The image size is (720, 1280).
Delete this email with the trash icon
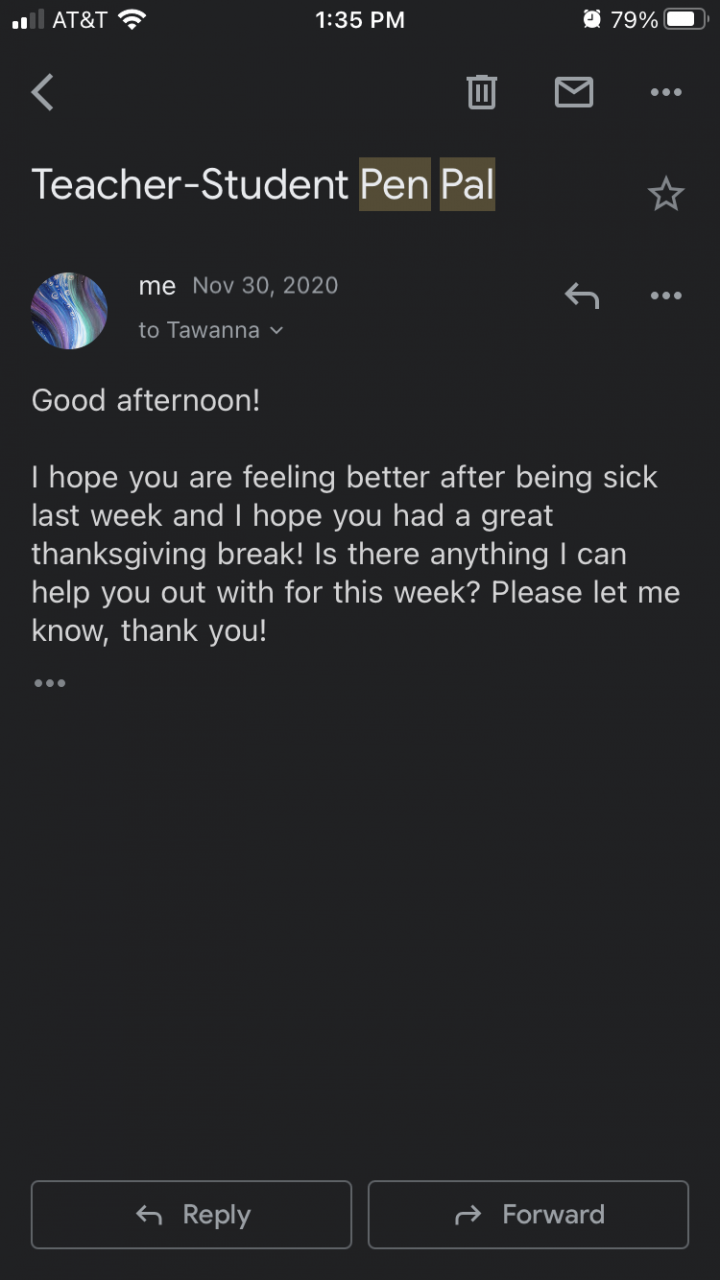[481, 93]
